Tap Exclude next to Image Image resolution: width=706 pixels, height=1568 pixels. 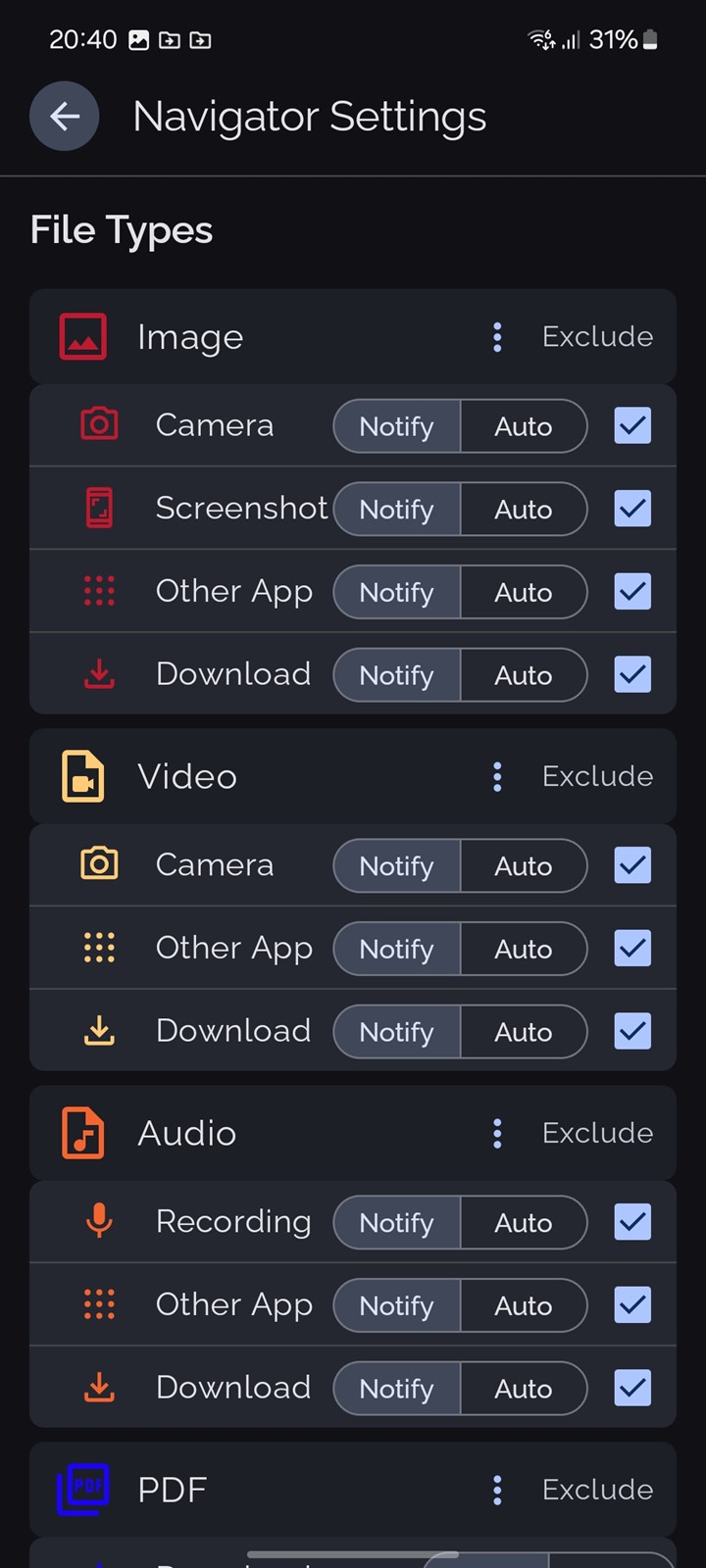point(597,336)
